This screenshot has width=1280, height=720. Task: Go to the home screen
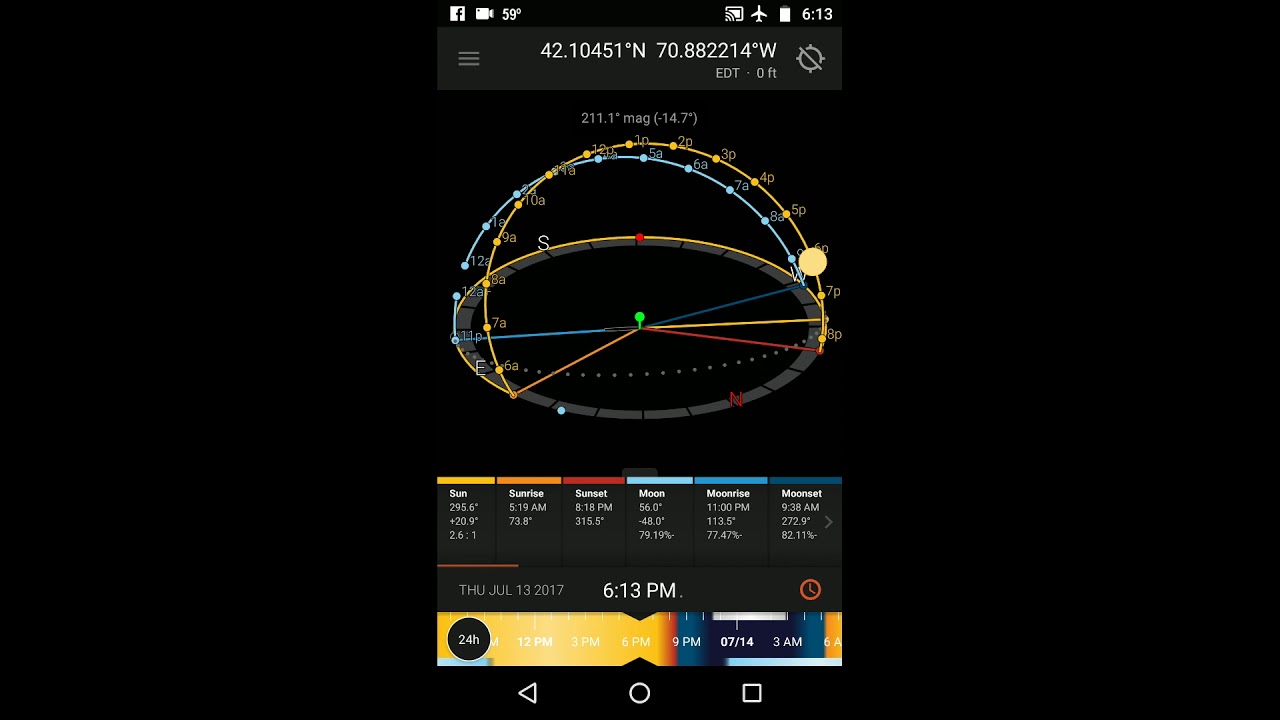(x=640, y=693)
